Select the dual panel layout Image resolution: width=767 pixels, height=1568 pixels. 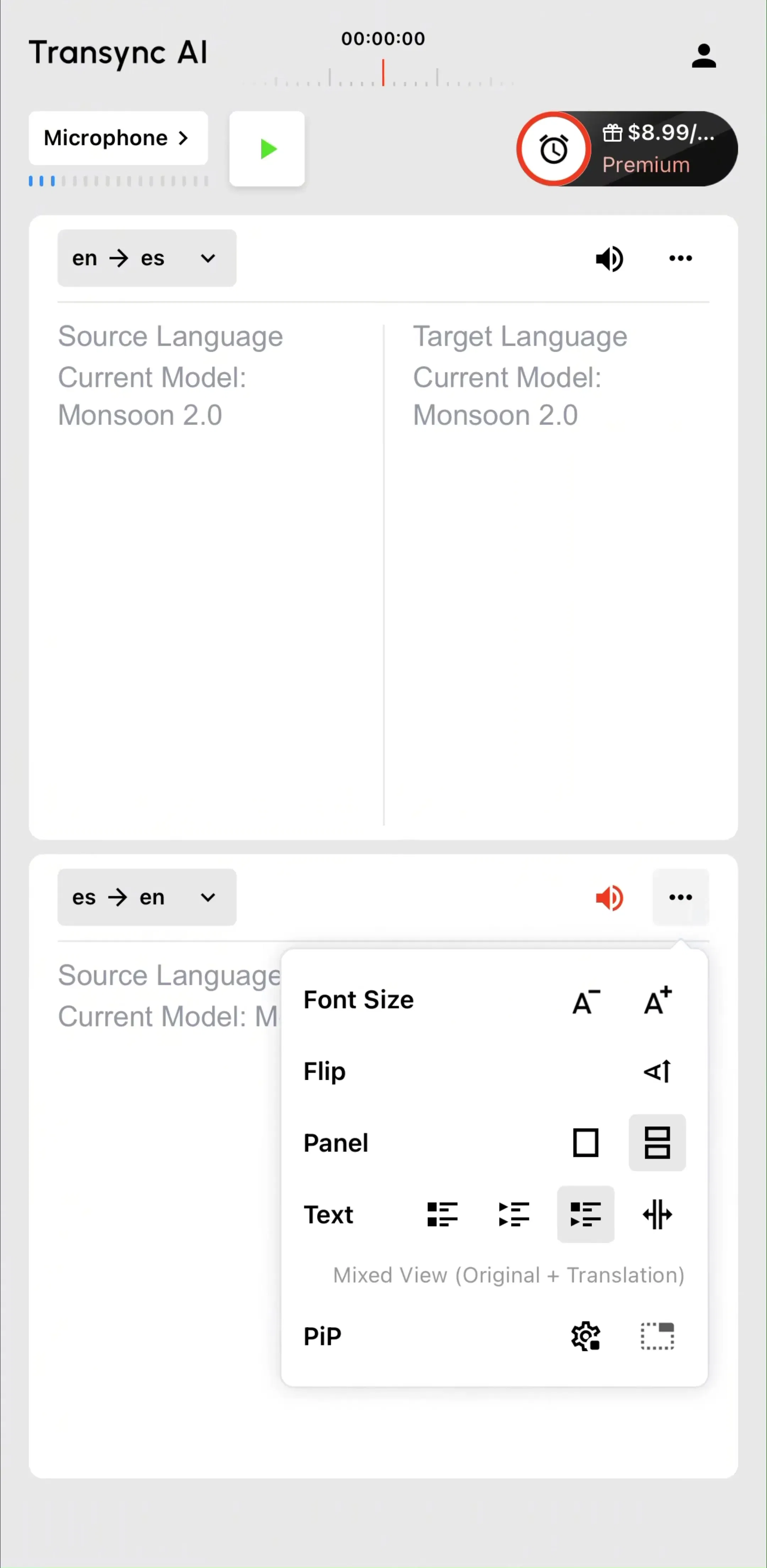pyautogui.click(x=658, y=1143)
